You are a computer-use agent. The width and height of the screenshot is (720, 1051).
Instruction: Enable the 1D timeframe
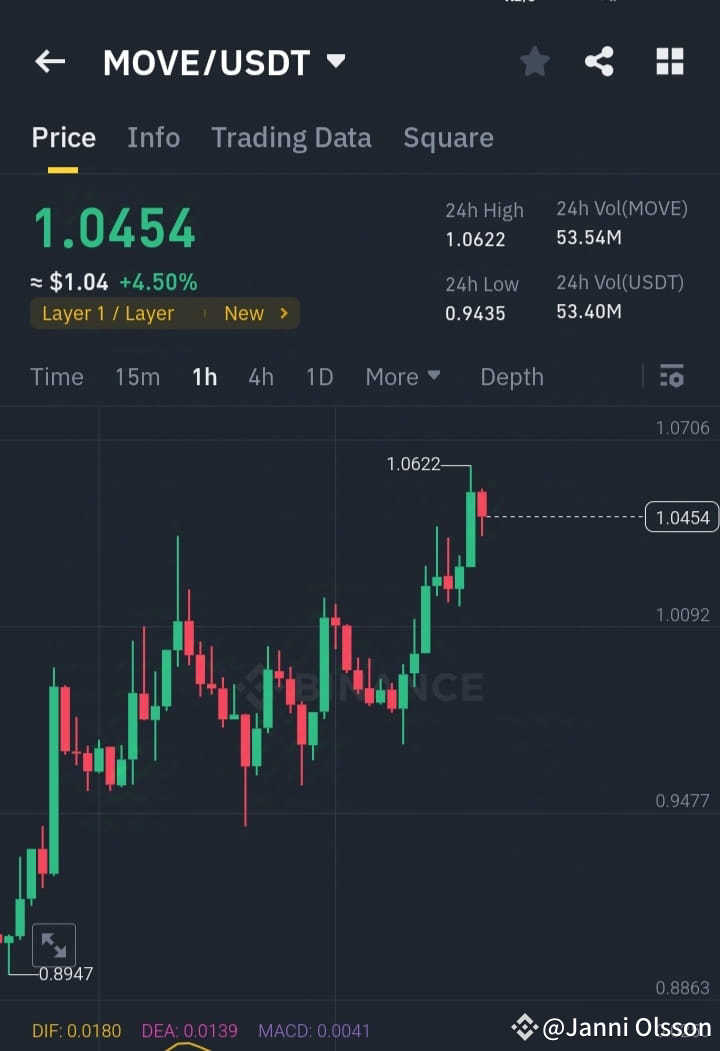(319, 377)
